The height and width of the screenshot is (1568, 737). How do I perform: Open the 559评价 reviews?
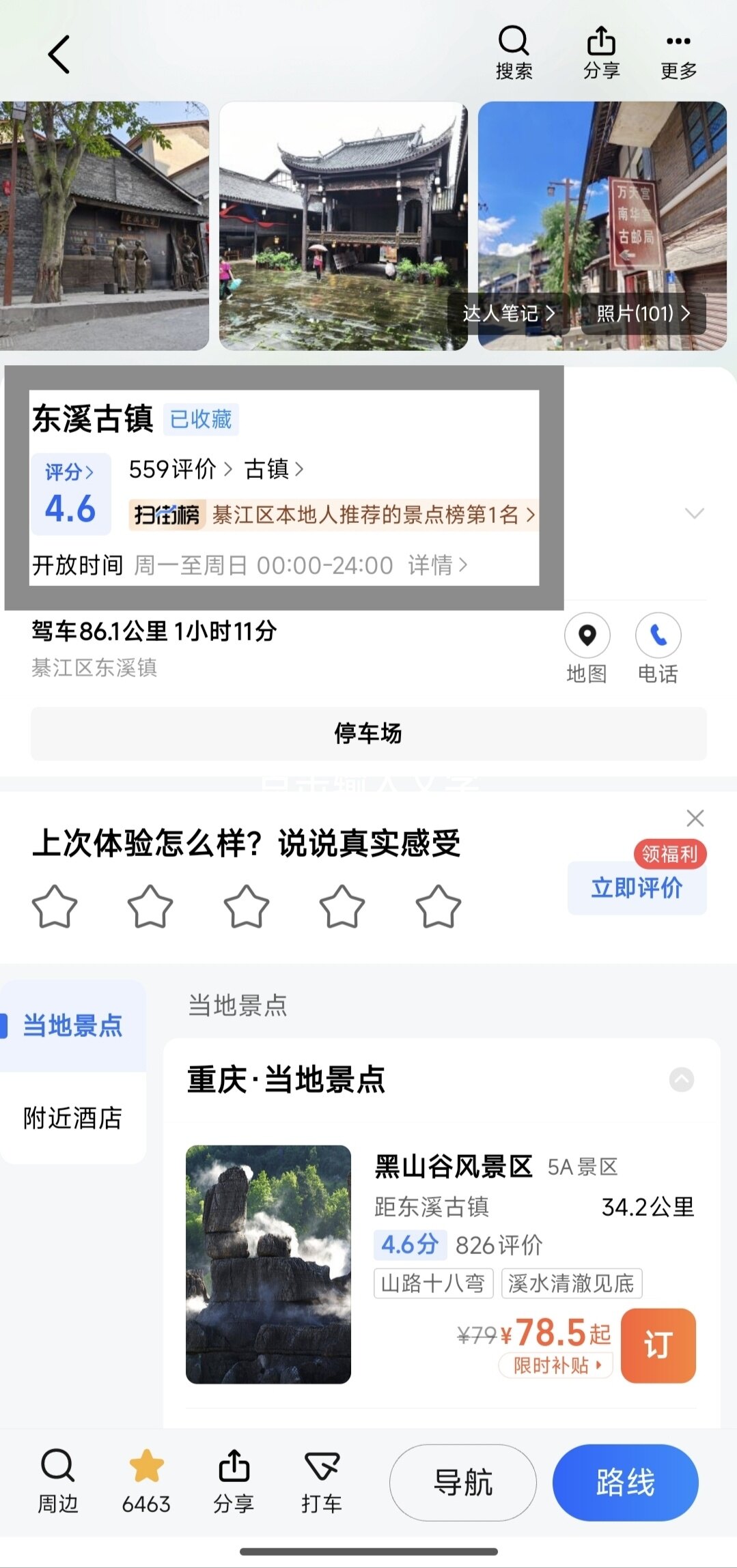pyautogui.click(x=180, y=469)
